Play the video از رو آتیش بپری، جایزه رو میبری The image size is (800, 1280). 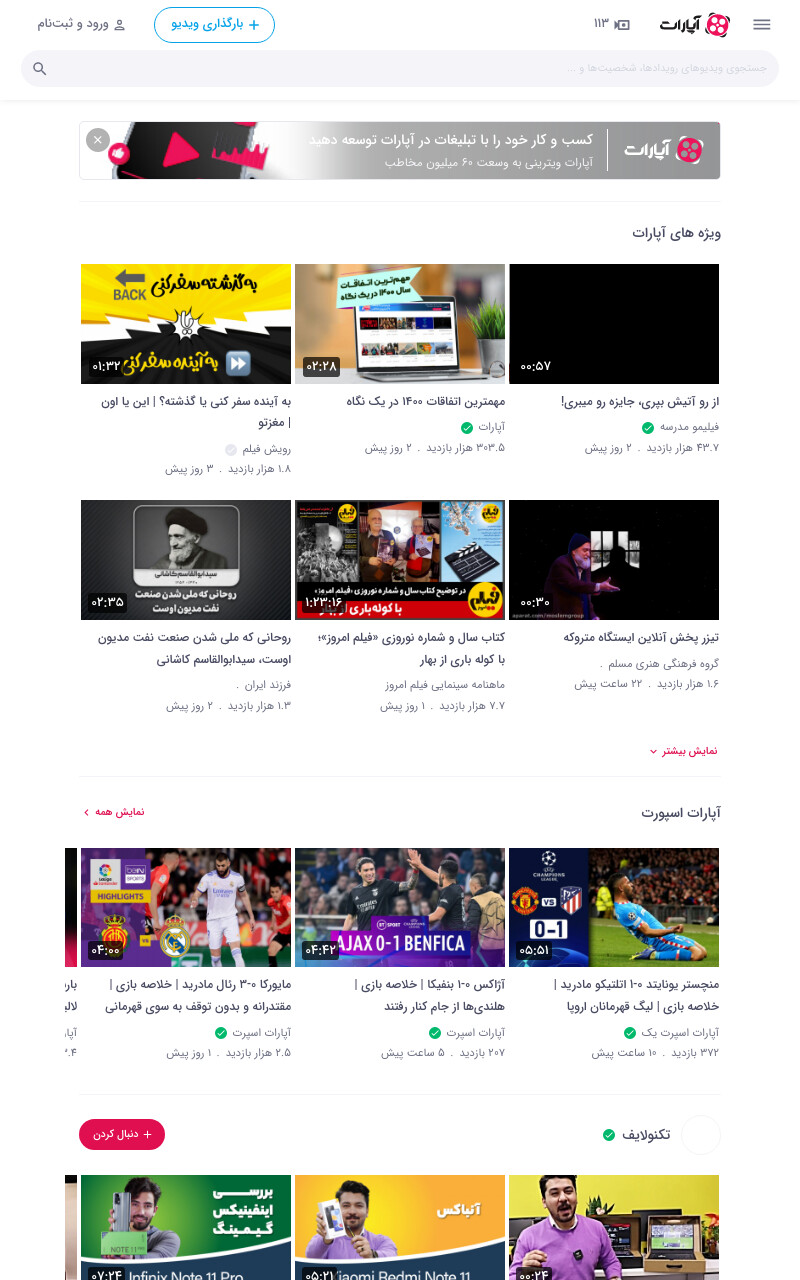(x=614, y=324)
